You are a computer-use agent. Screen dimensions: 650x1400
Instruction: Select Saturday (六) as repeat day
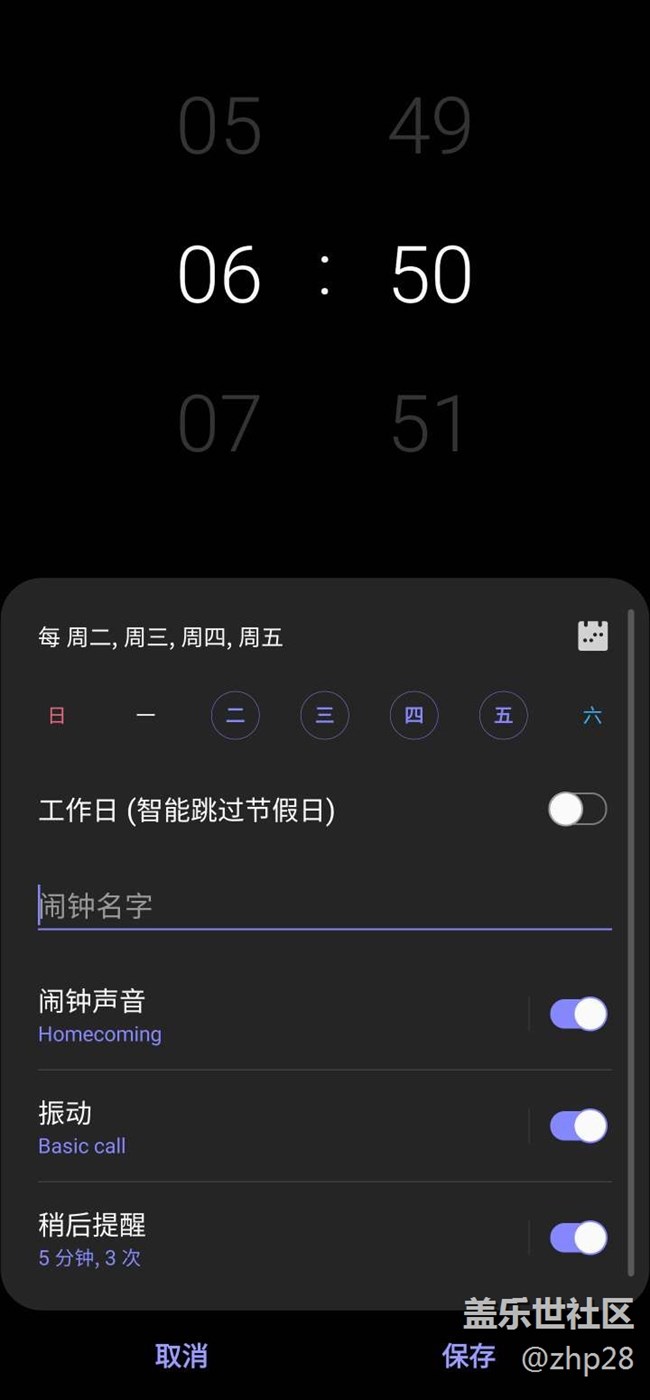[x=593, y=716]
